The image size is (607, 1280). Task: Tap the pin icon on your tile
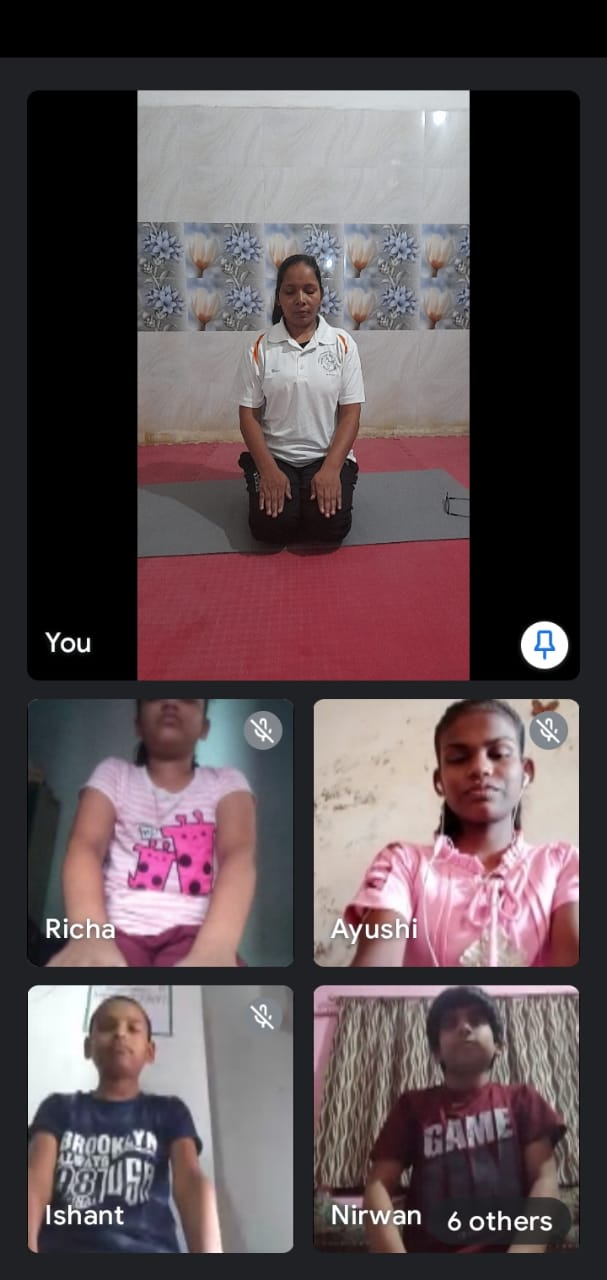coord(544,645)
